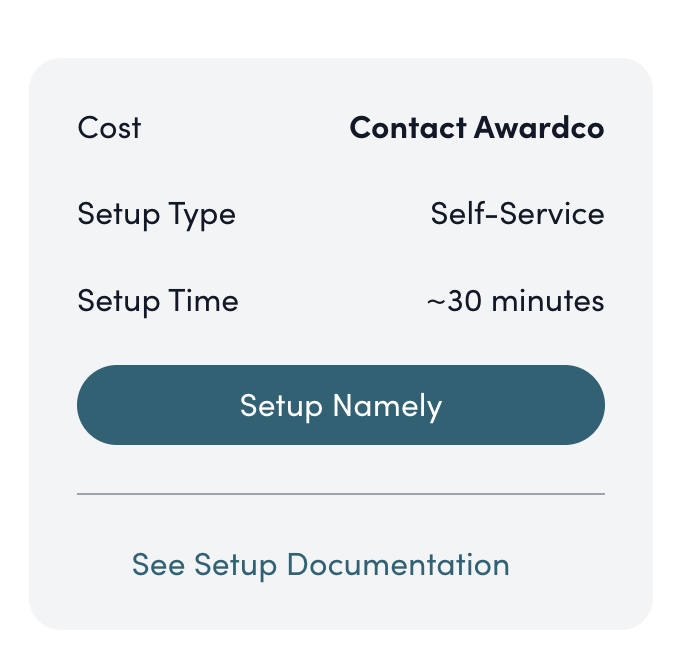Tap the Setup Namely button

click(340, 405)
